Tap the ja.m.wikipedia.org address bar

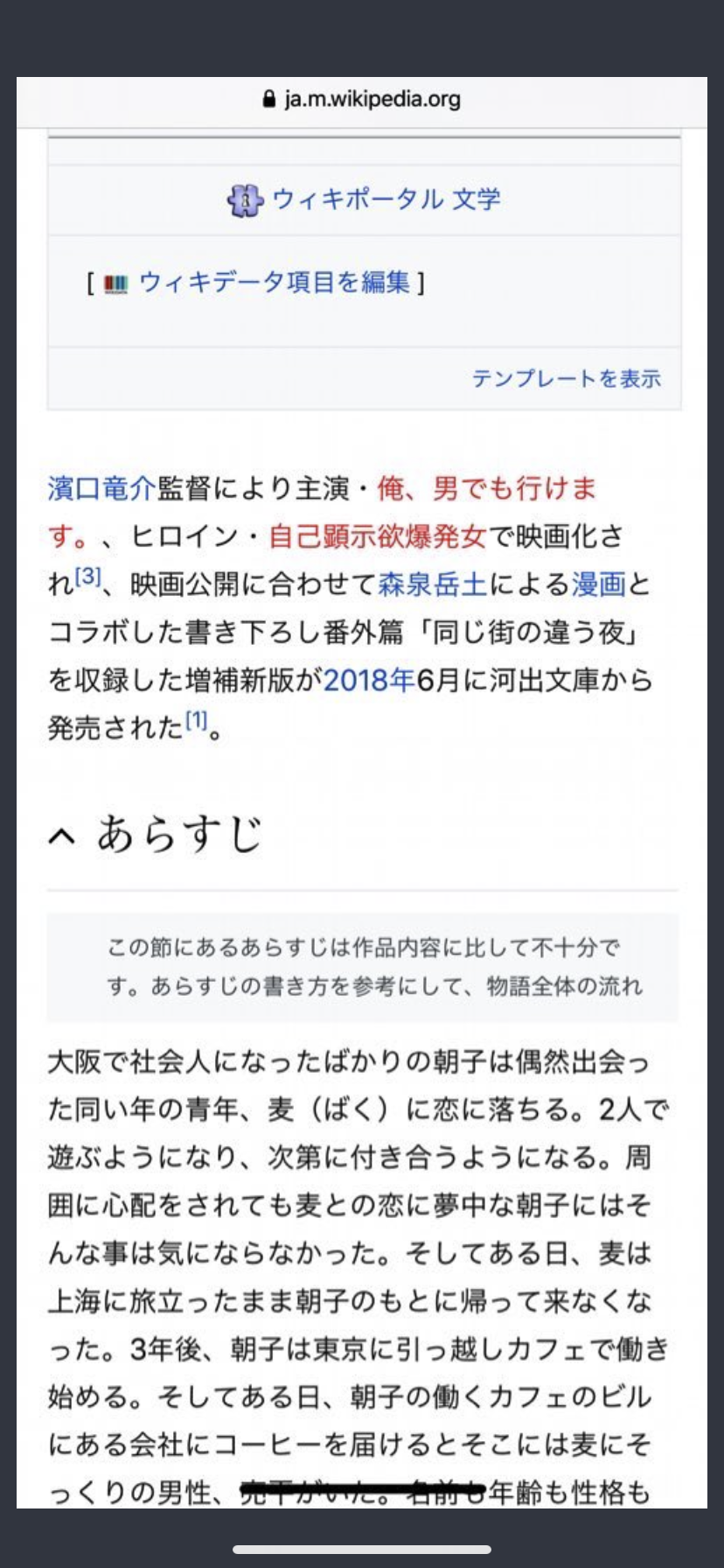362,99
